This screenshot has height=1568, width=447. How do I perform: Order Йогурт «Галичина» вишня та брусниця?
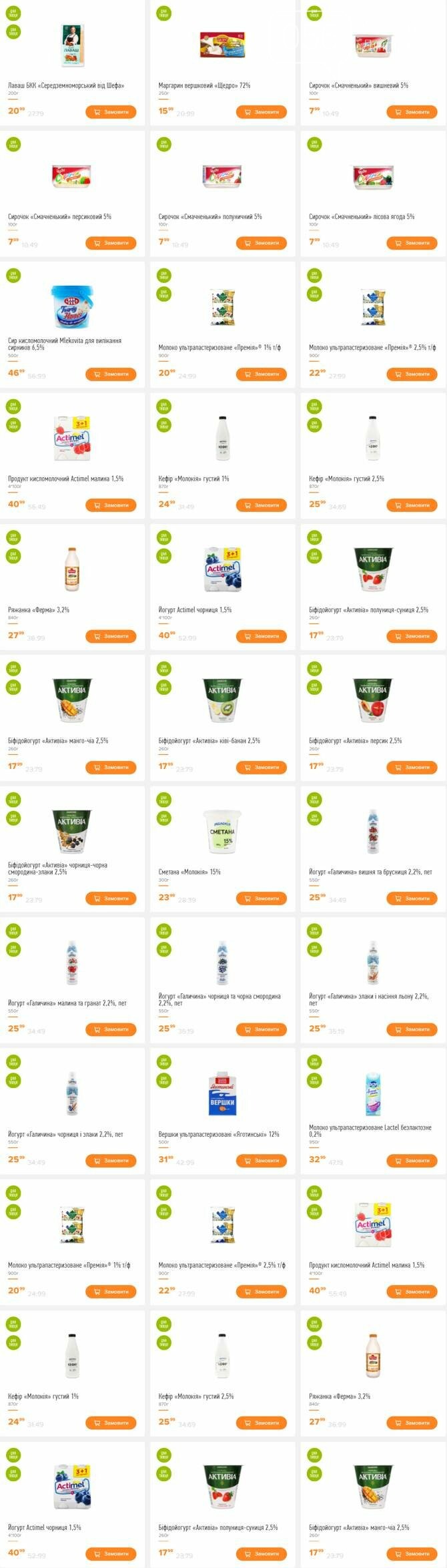point(412,898)
